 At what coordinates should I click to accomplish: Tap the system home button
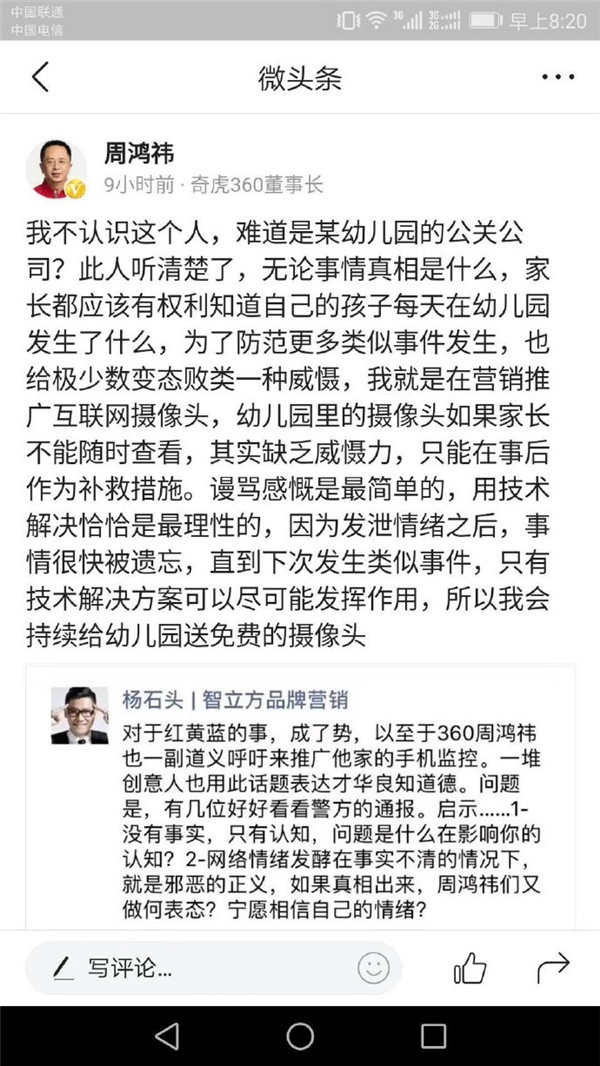point(300,1035)
